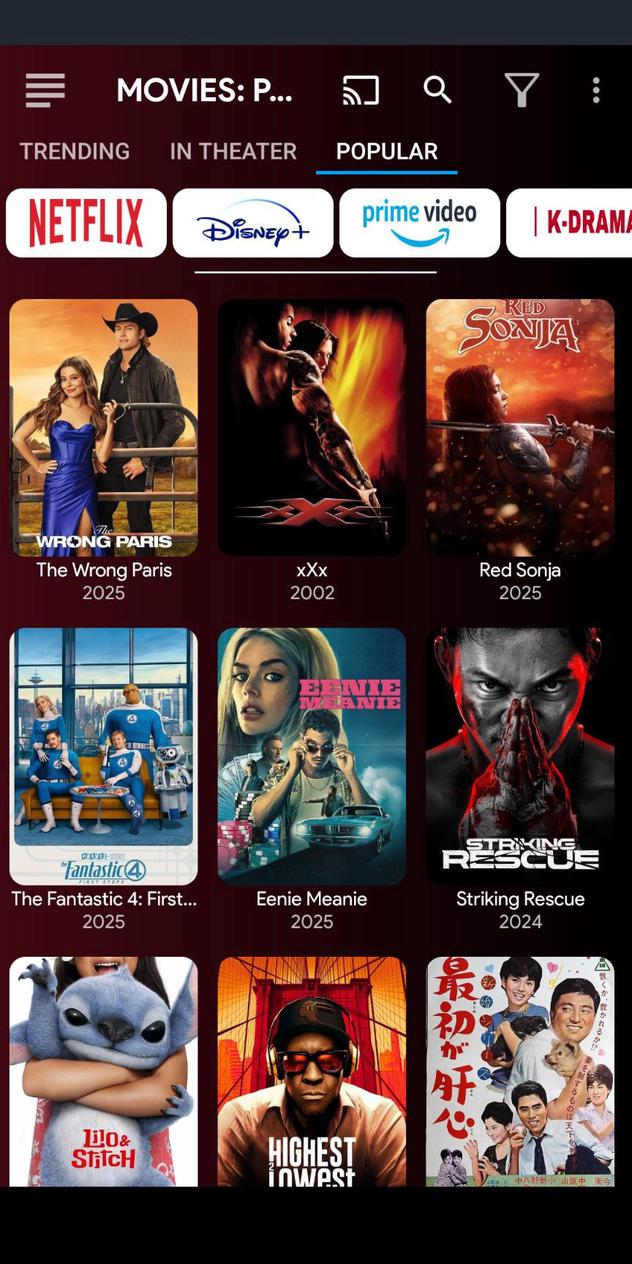
Task: Open the hamburger drawer menu
Action: [45, 90]
